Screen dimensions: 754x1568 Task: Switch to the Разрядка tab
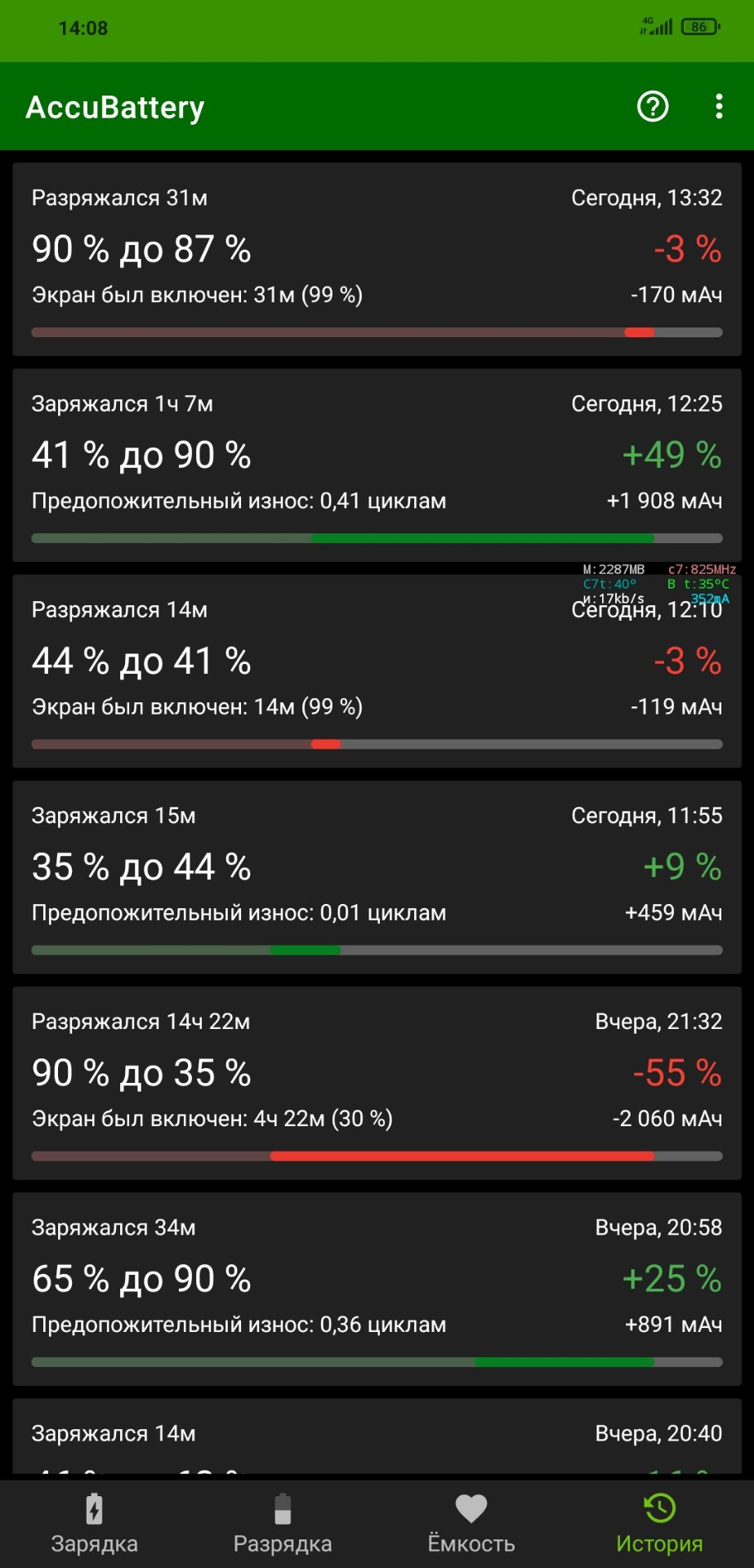tap(283, 1523)
